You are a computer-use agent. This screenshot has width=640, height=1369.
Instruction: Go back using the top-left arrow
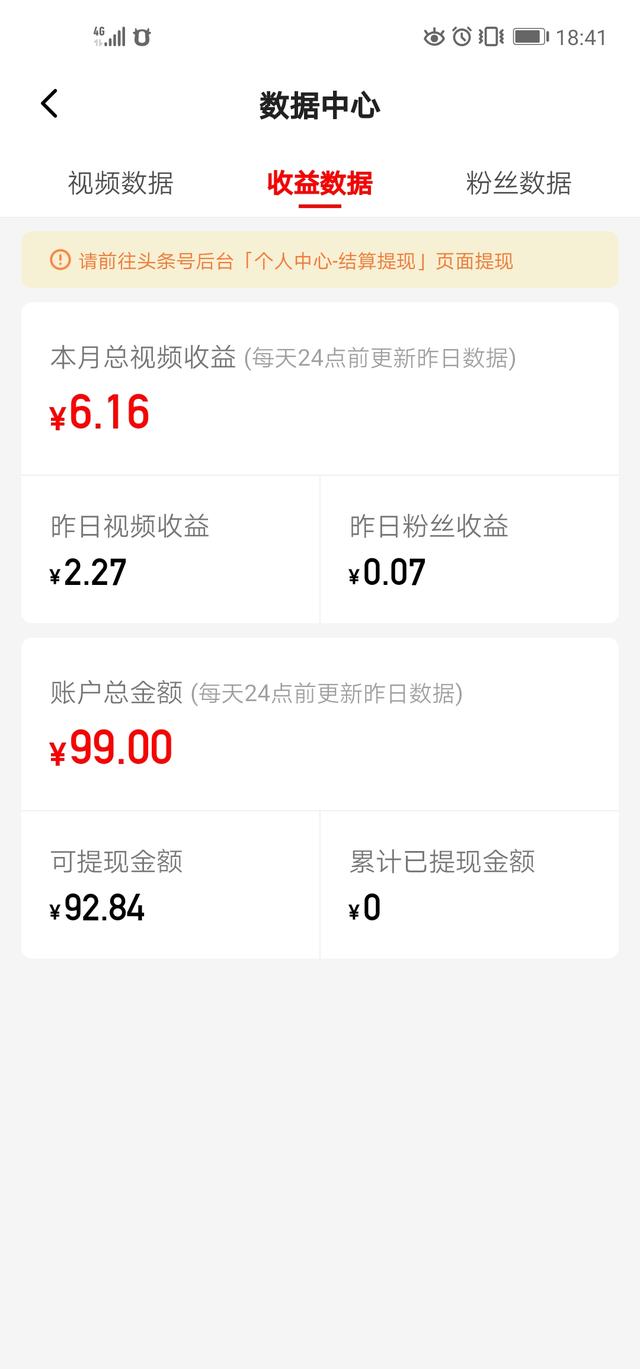[x=49, y=104]
